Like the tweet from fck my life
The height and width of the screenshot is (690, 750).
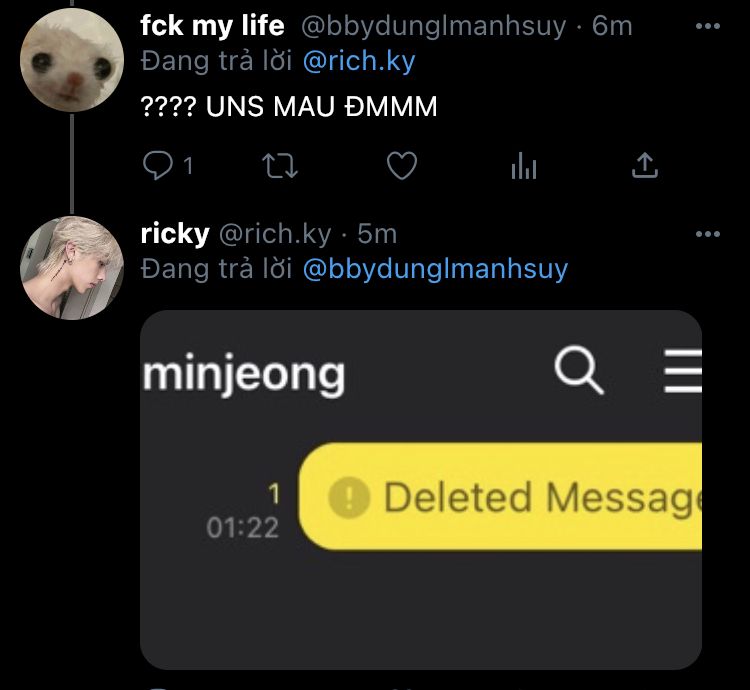(401, 166)
